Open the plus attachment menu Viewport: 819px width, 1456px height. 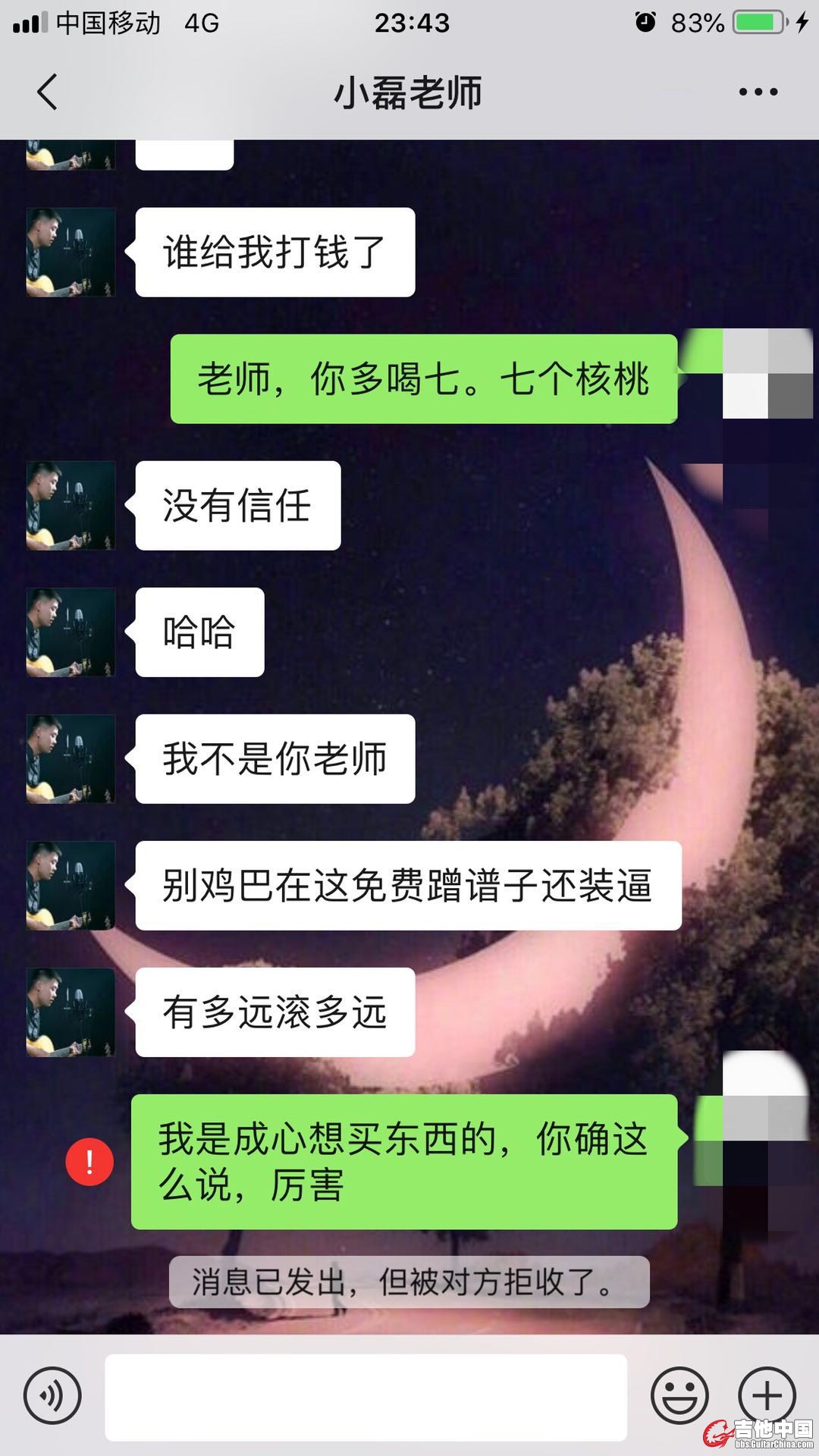(766, 1395)
